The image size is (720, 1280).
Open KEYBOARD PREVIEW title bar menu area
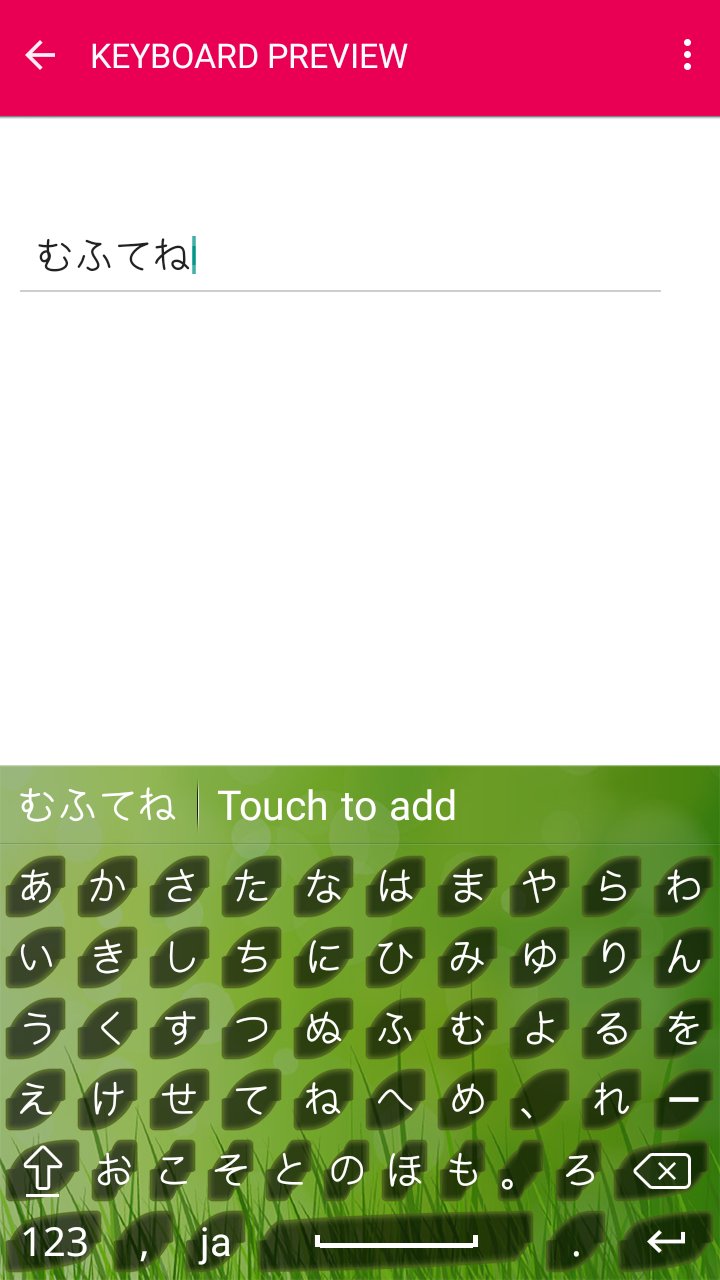click(x=250, y=57)
